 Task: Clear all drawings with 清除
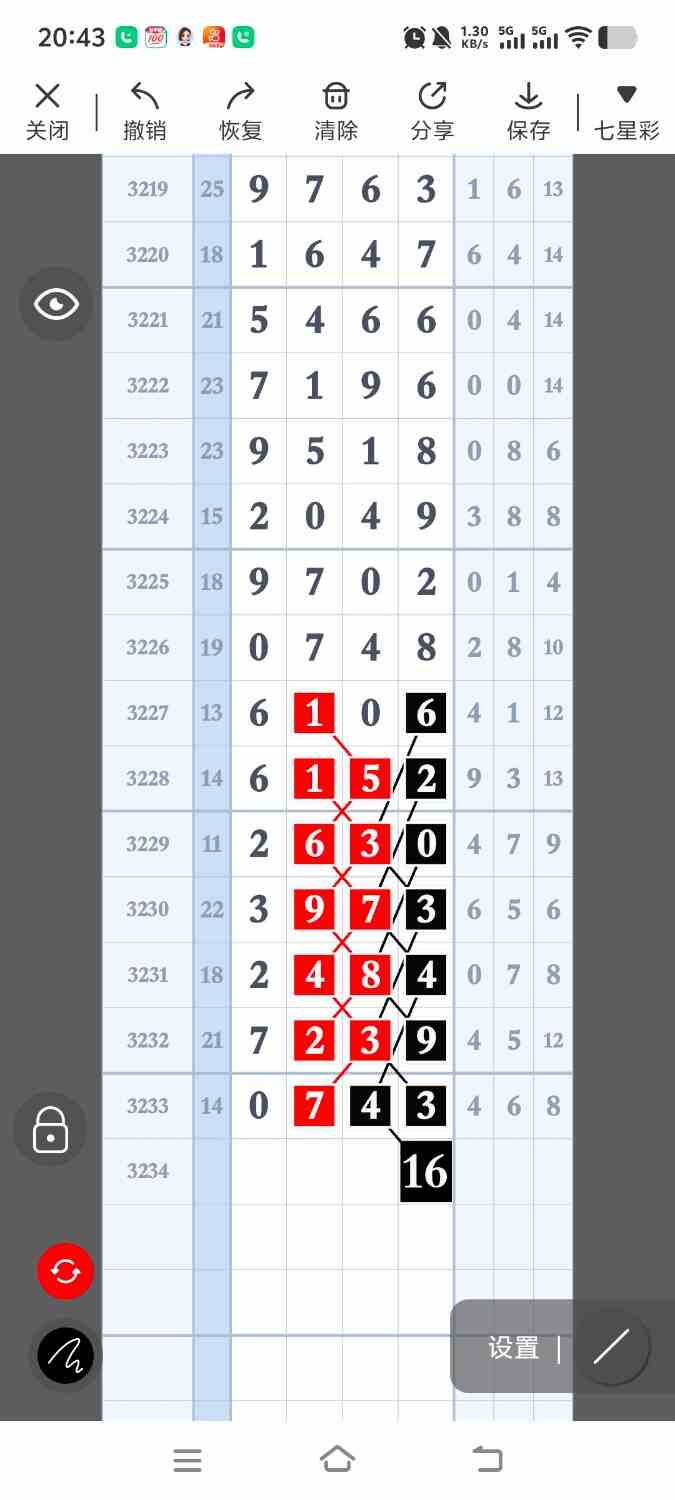click(x=336, y=111)
